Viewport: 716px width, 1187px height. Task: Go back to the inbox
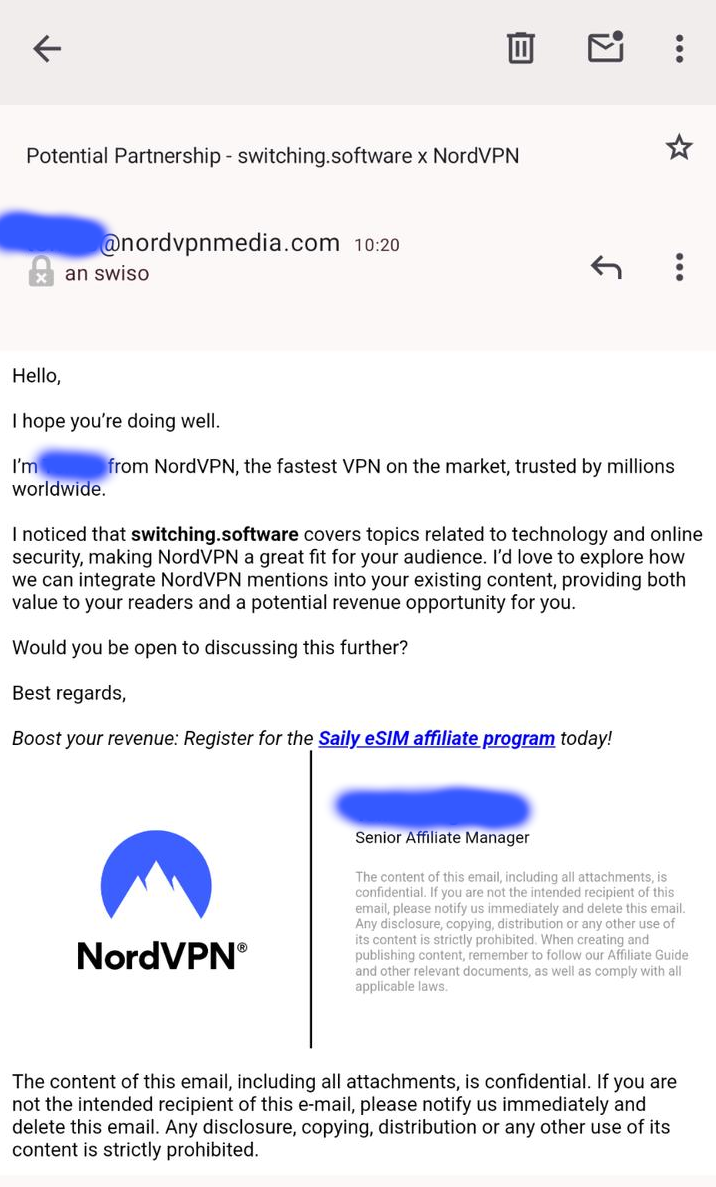(47, 49)
